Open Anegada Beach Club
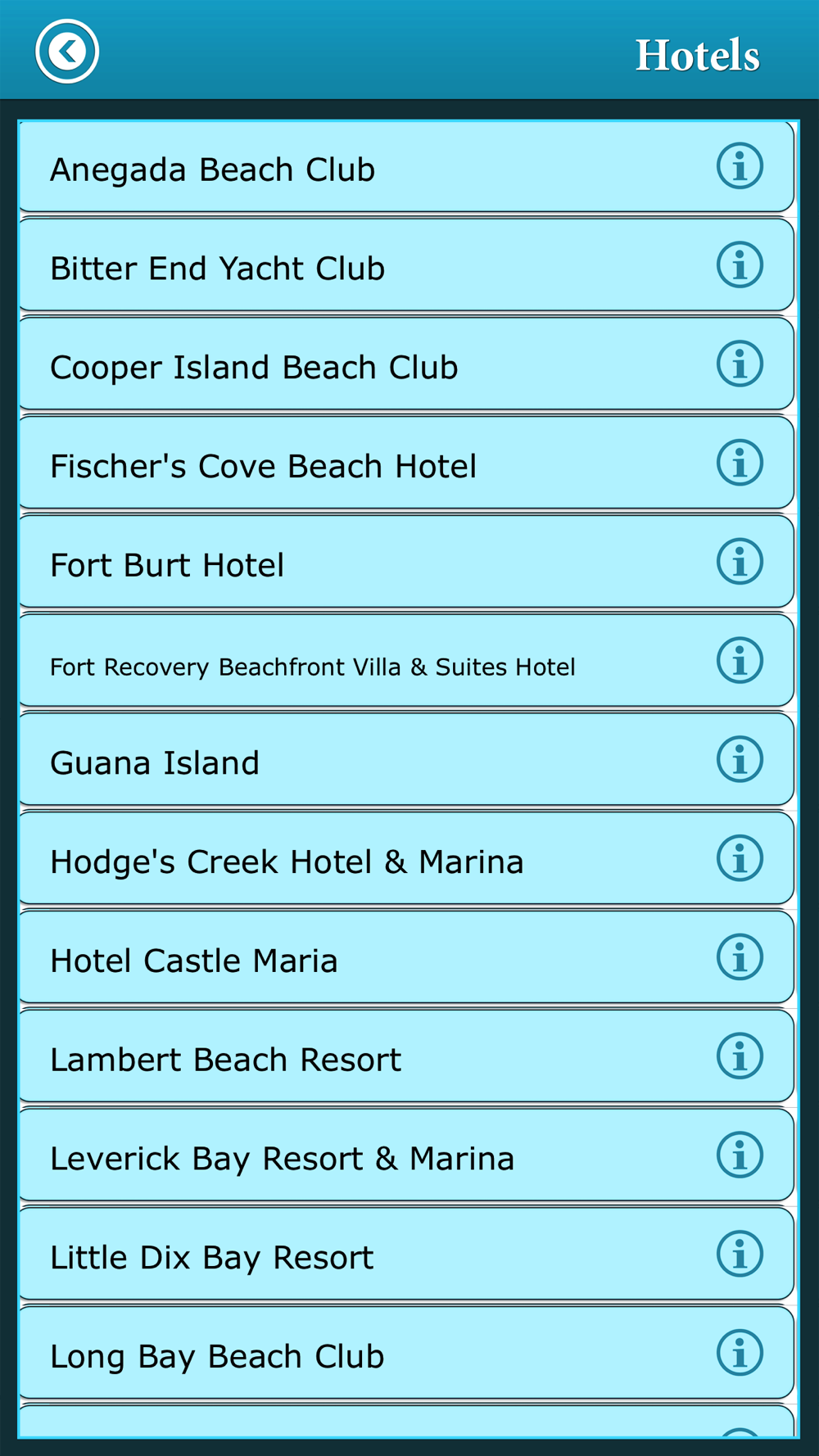The image size is (819, 1456). click(406, 167)
